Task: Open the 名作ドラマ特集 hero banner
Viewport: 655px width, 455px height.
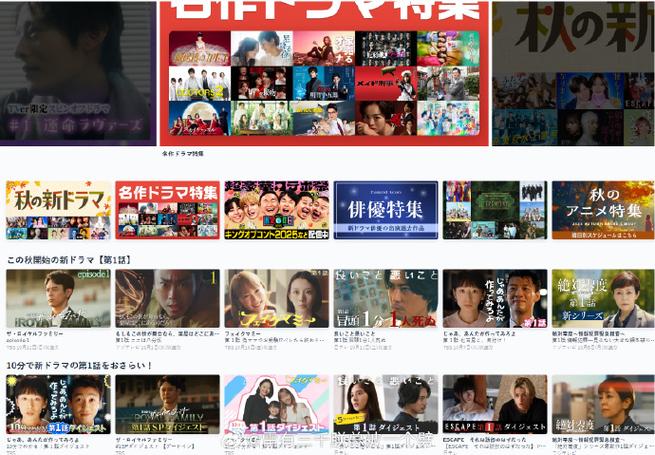Action: click(x=325, y=75)
